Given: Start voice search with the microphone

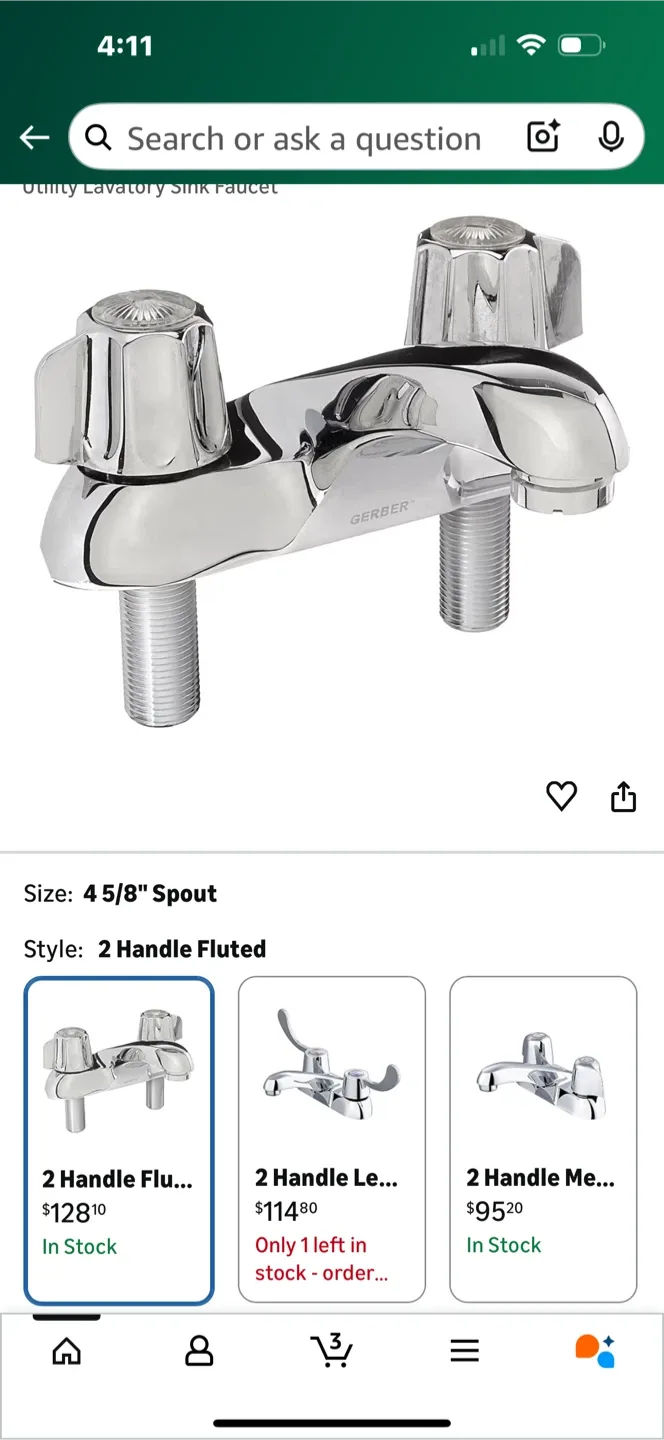Looking at the screenshot, I should click(x=611, y=138).
